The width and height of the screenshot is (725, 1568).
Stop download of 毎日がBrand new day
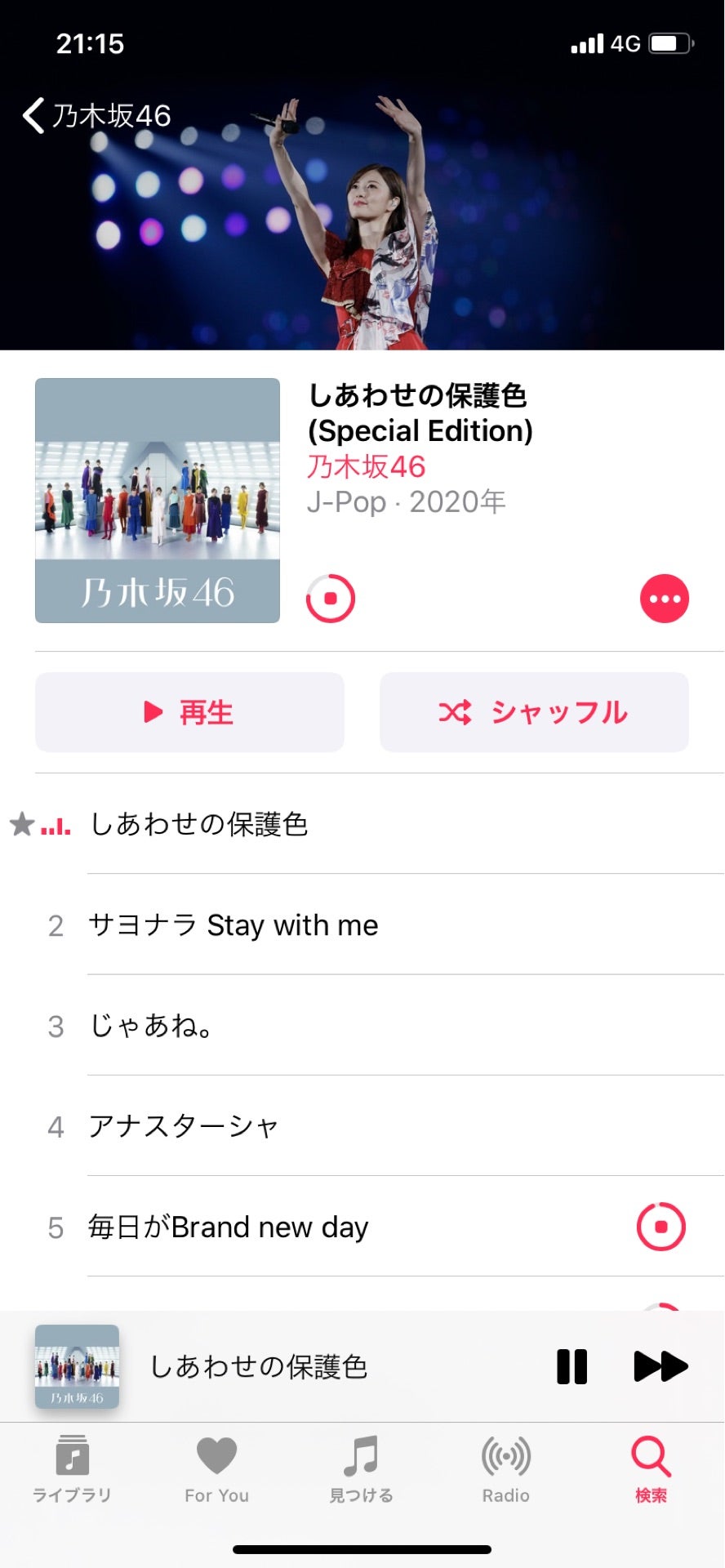[x=661, y=1227]
